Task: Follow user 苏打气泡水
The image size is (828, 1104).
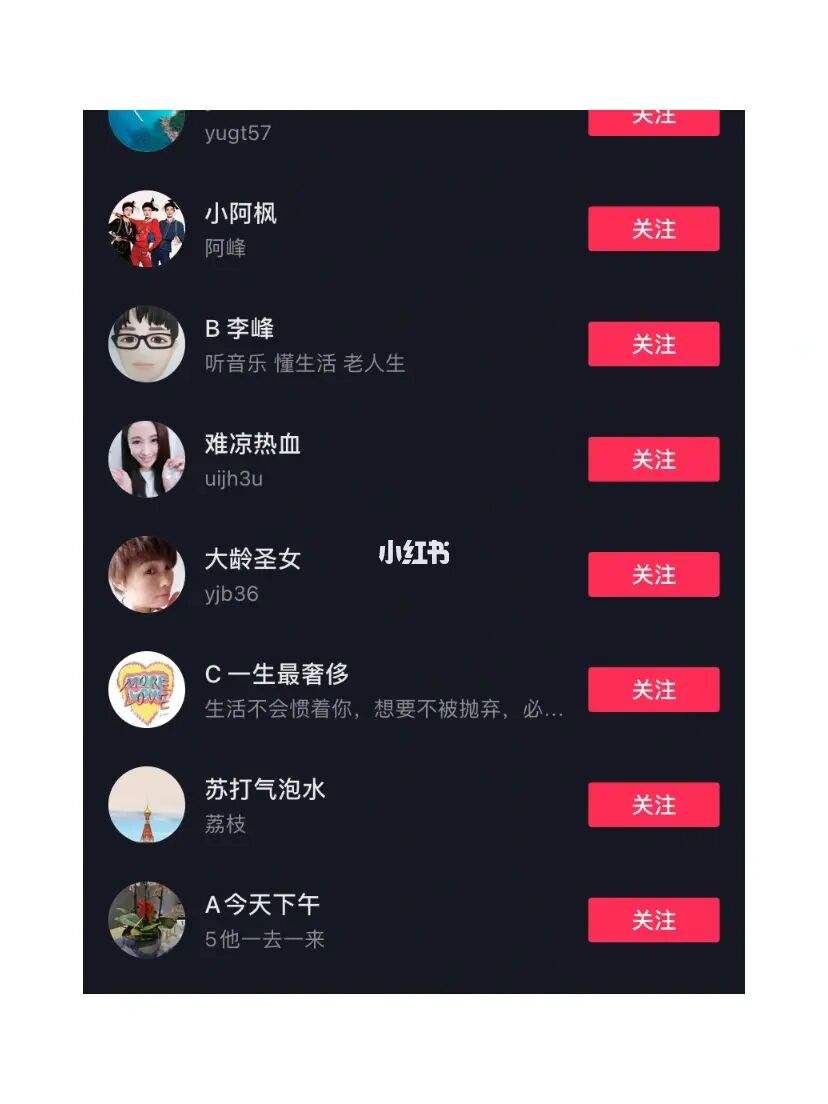Action: coord(653,804)
